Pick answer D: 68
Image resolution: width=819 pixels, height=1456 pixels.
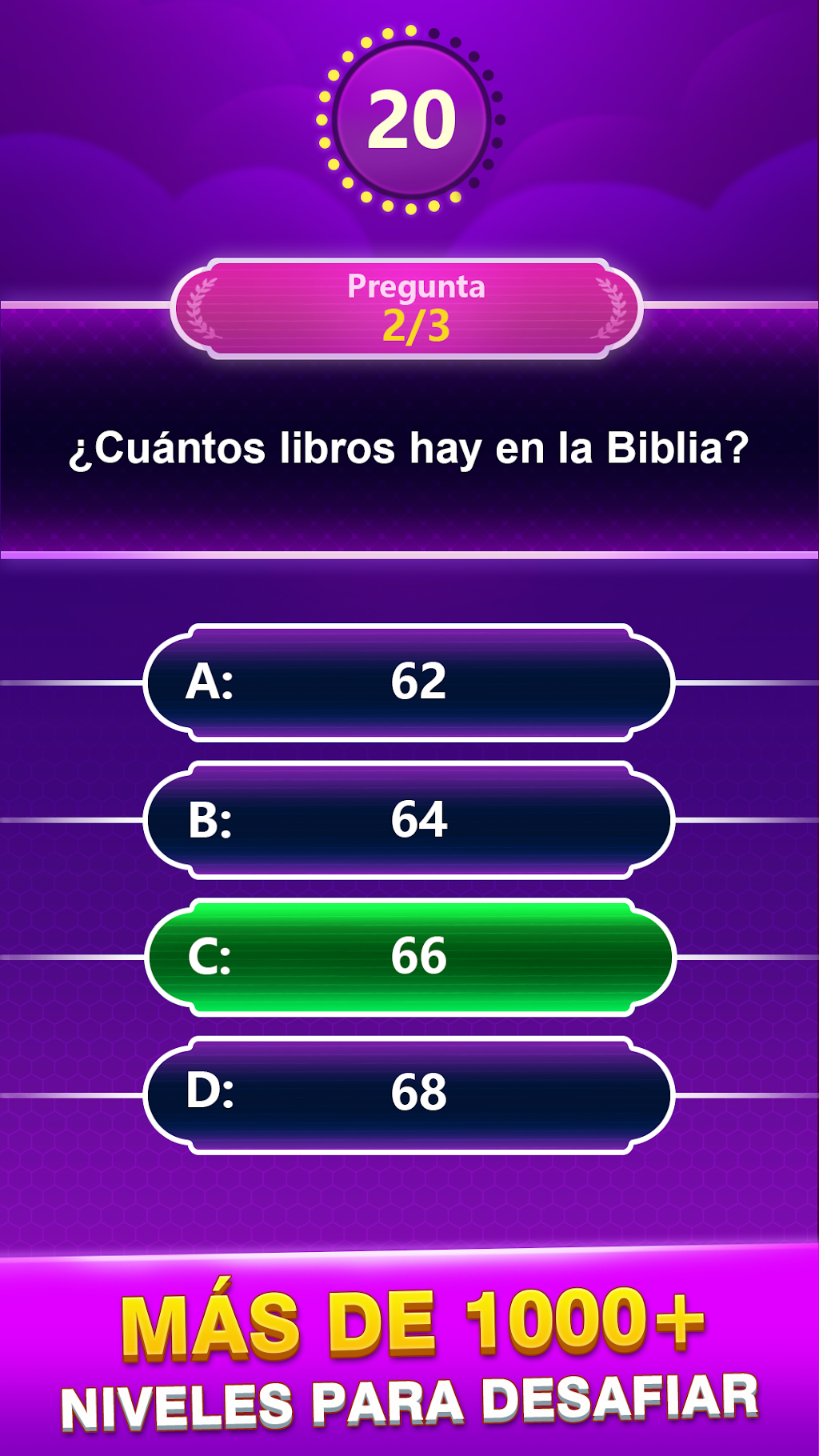tap(409, 1094)
